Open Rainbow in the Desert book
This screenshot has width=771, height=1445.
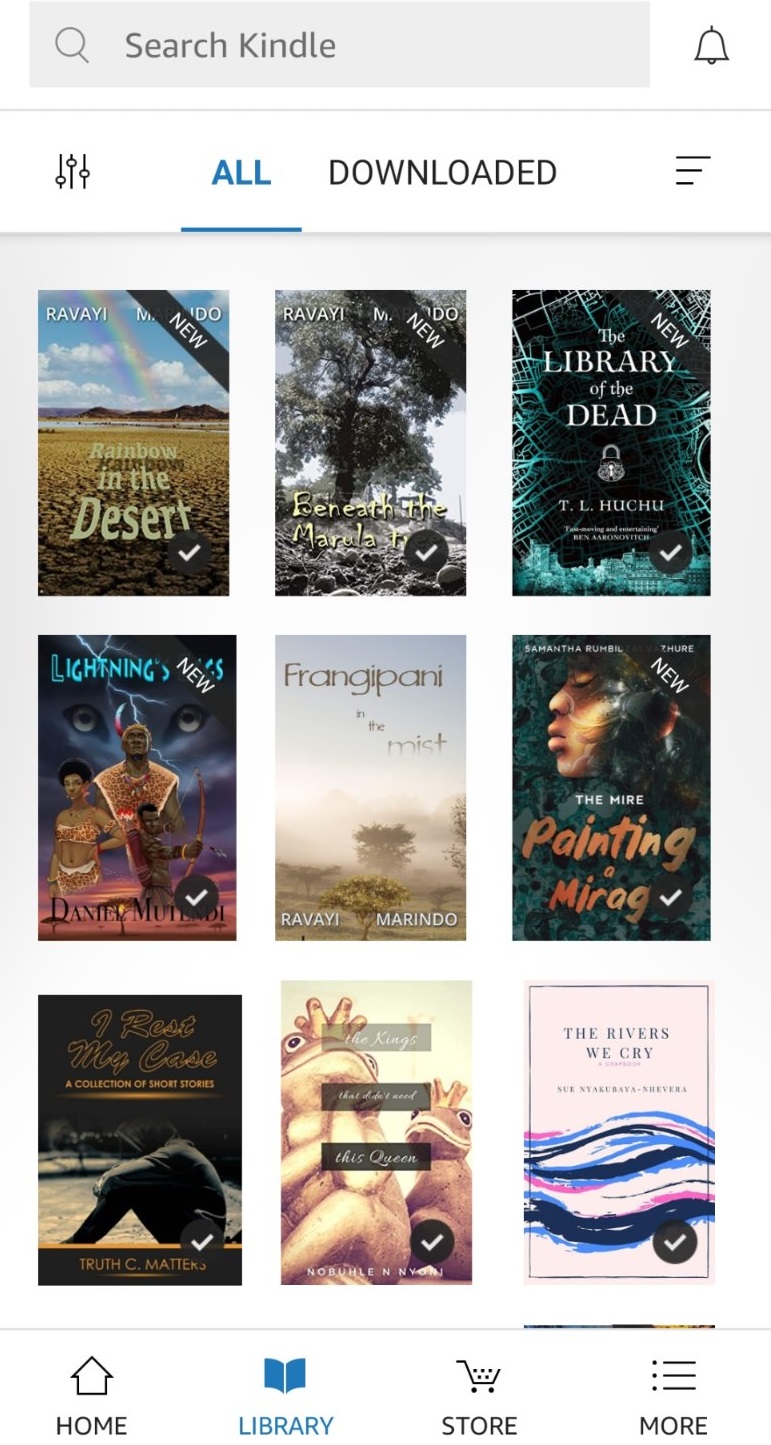click(x=133, y=443)
